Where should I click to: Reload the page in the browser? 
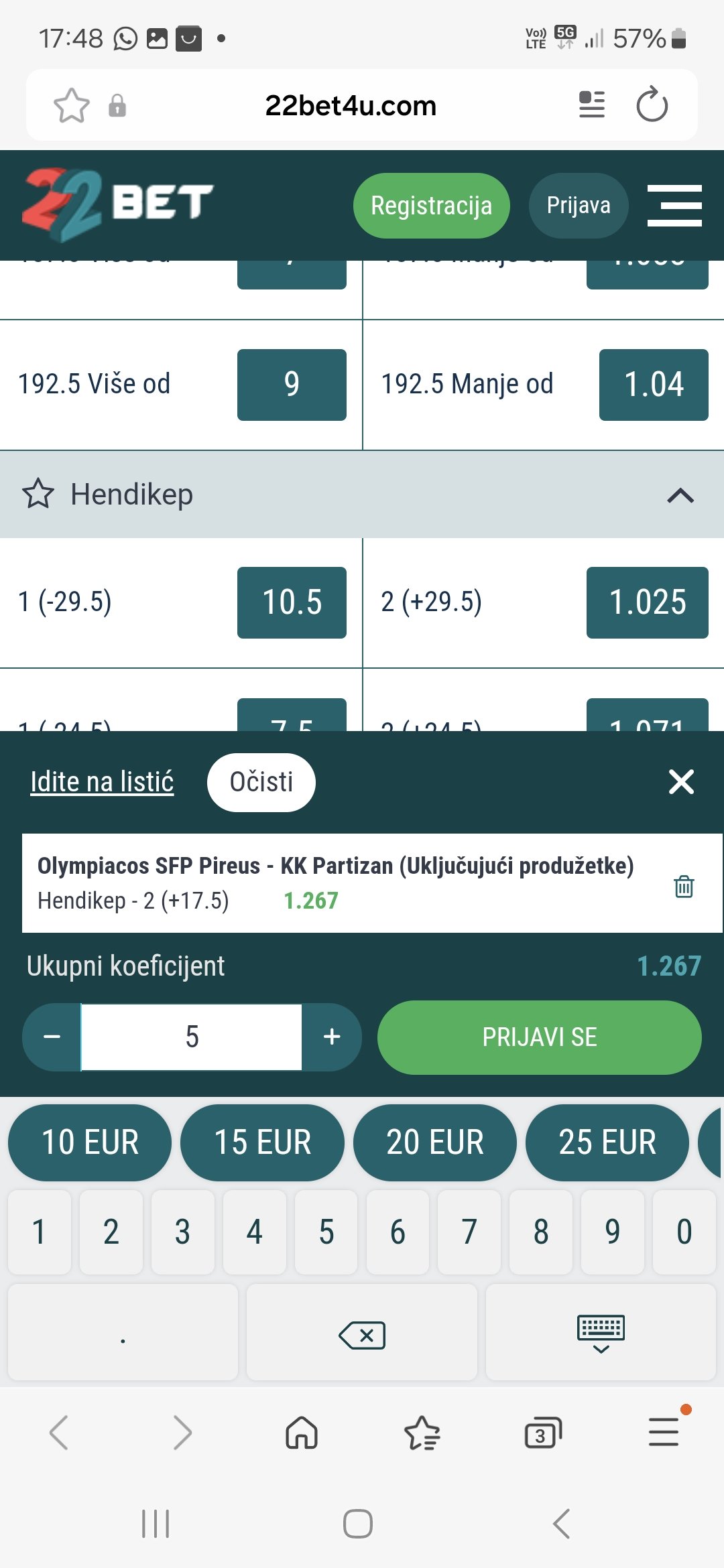click(x=652, y=105)
